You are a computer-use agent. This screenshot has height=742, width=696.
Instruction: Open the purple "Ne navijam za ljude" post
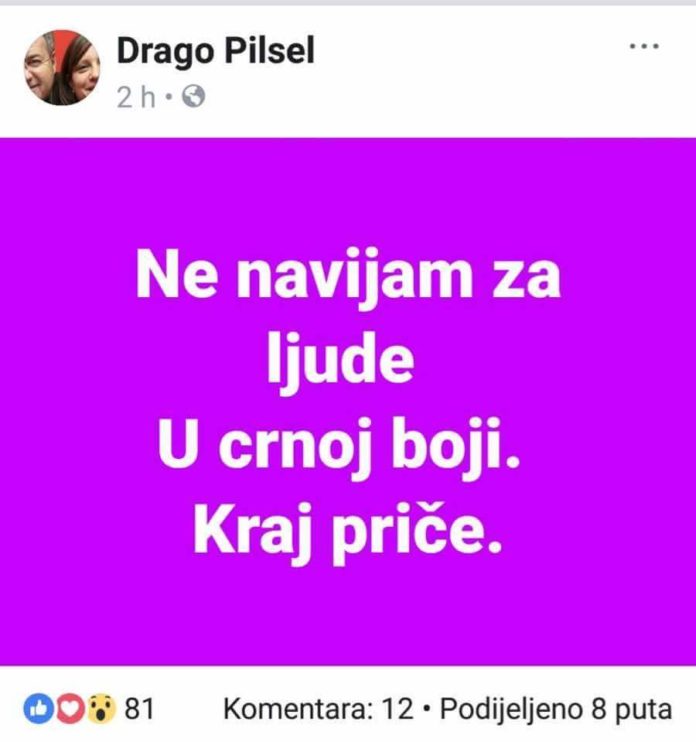(x=348, y=400)
